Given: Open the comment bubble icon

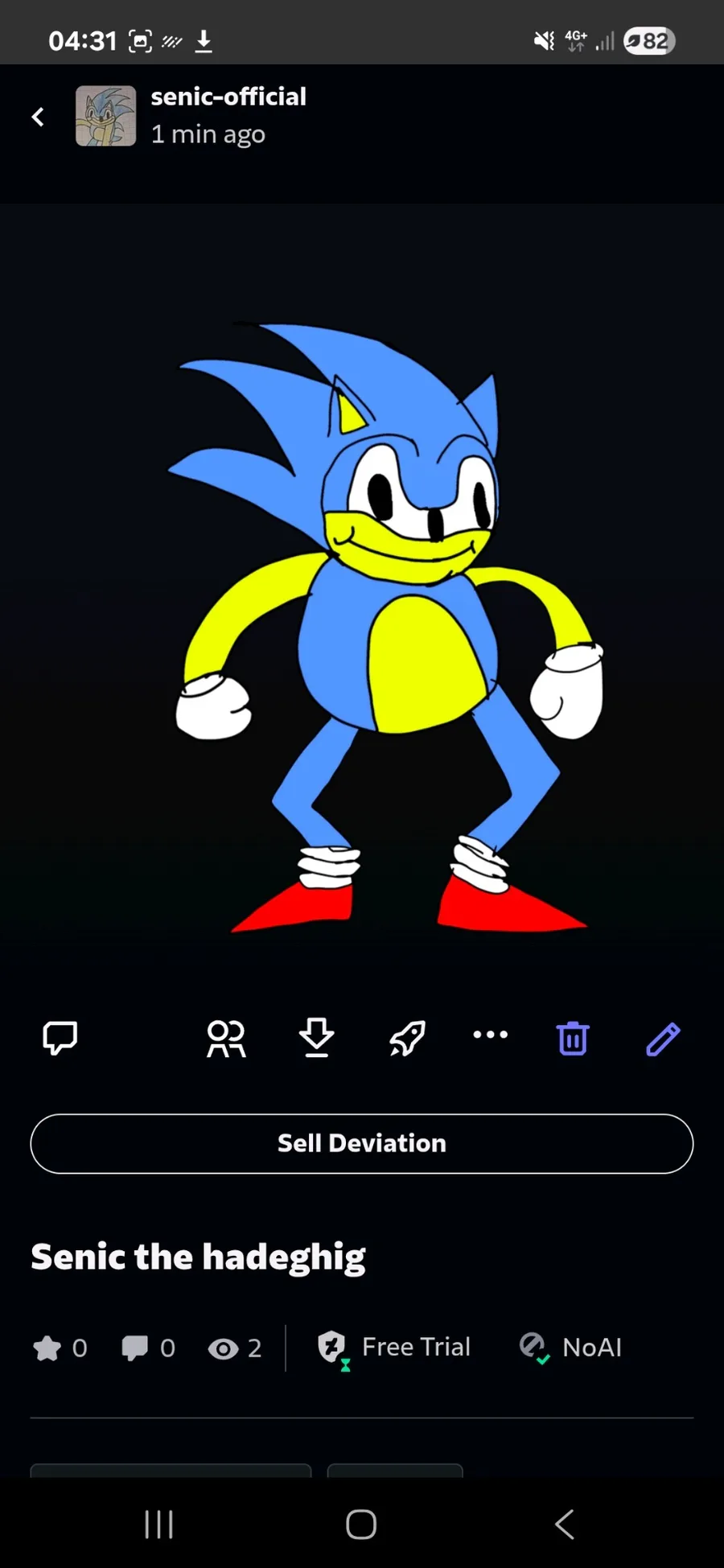Looking at the screenshot, I should 60,1038.
